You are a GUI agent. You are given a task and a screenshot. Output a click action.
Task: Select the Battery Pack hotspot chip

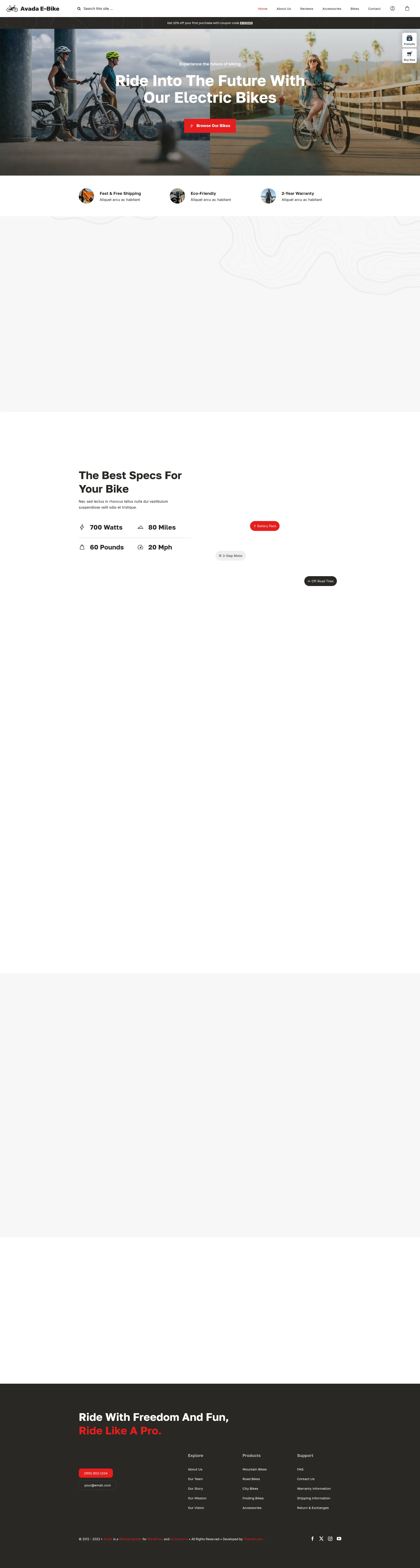[265, 526]
